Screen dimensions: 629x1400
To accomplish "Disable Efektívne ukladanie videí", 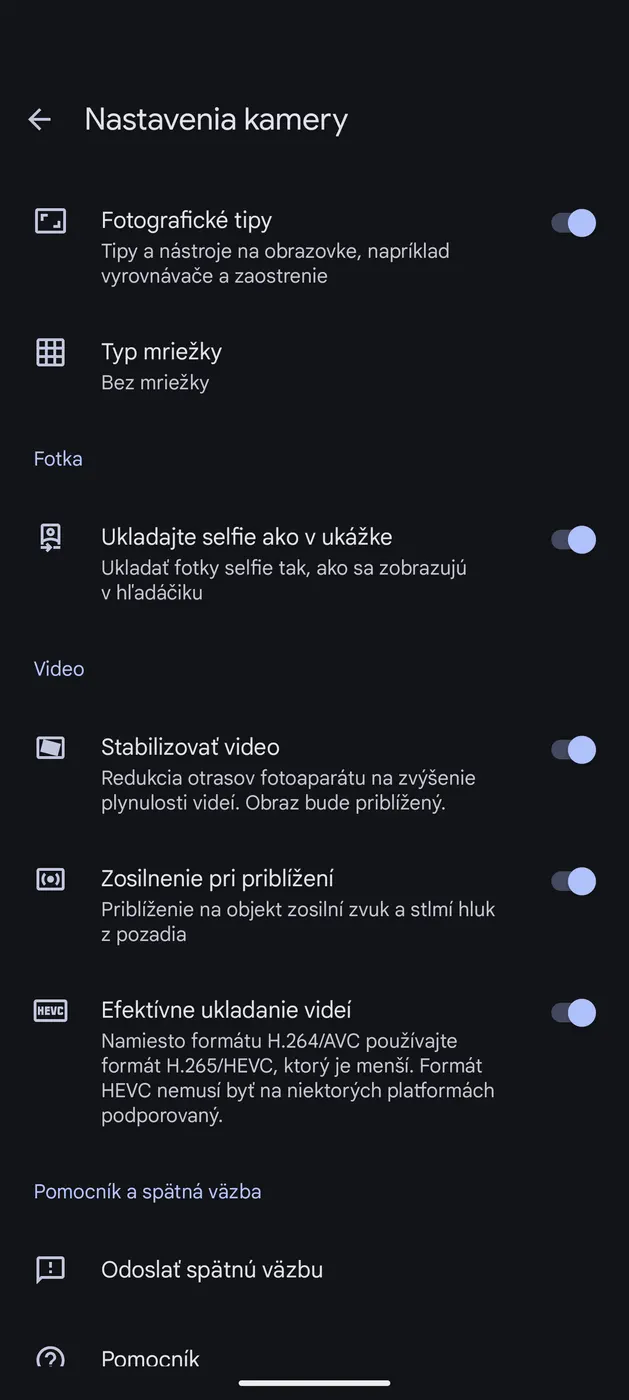I will (573, 1013).
